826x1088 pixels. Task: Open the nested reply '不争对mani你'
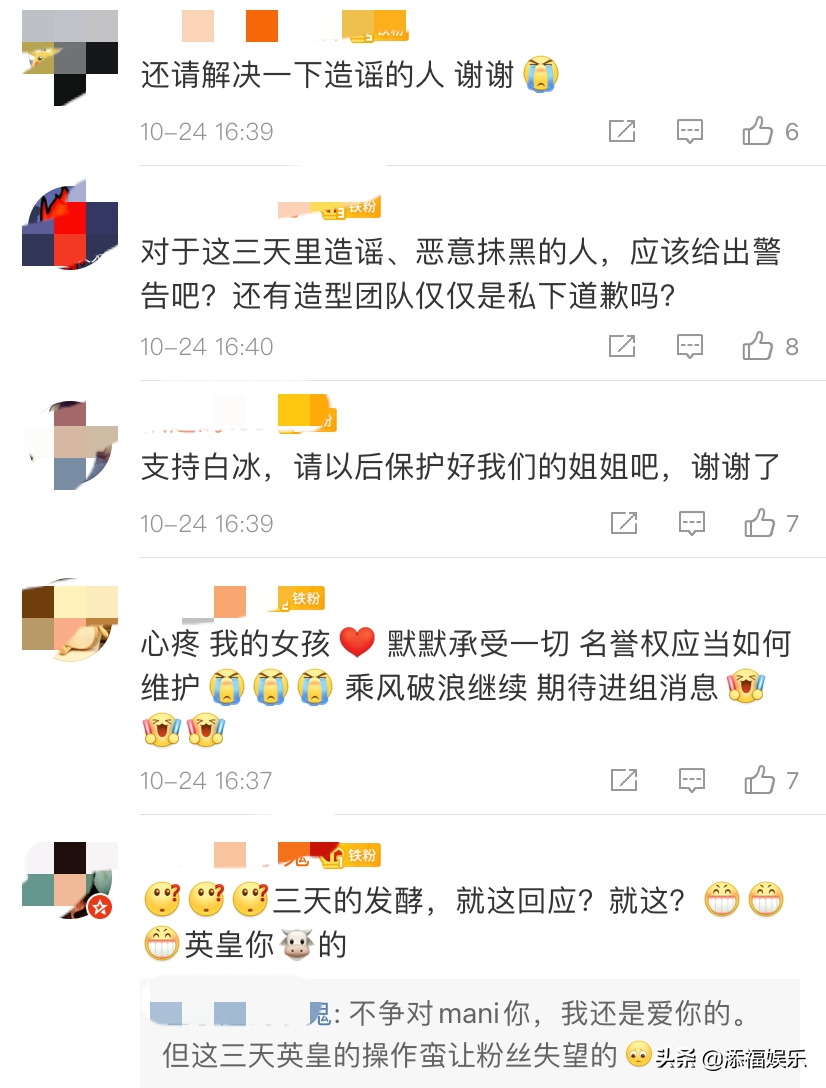click(470, 1032)
